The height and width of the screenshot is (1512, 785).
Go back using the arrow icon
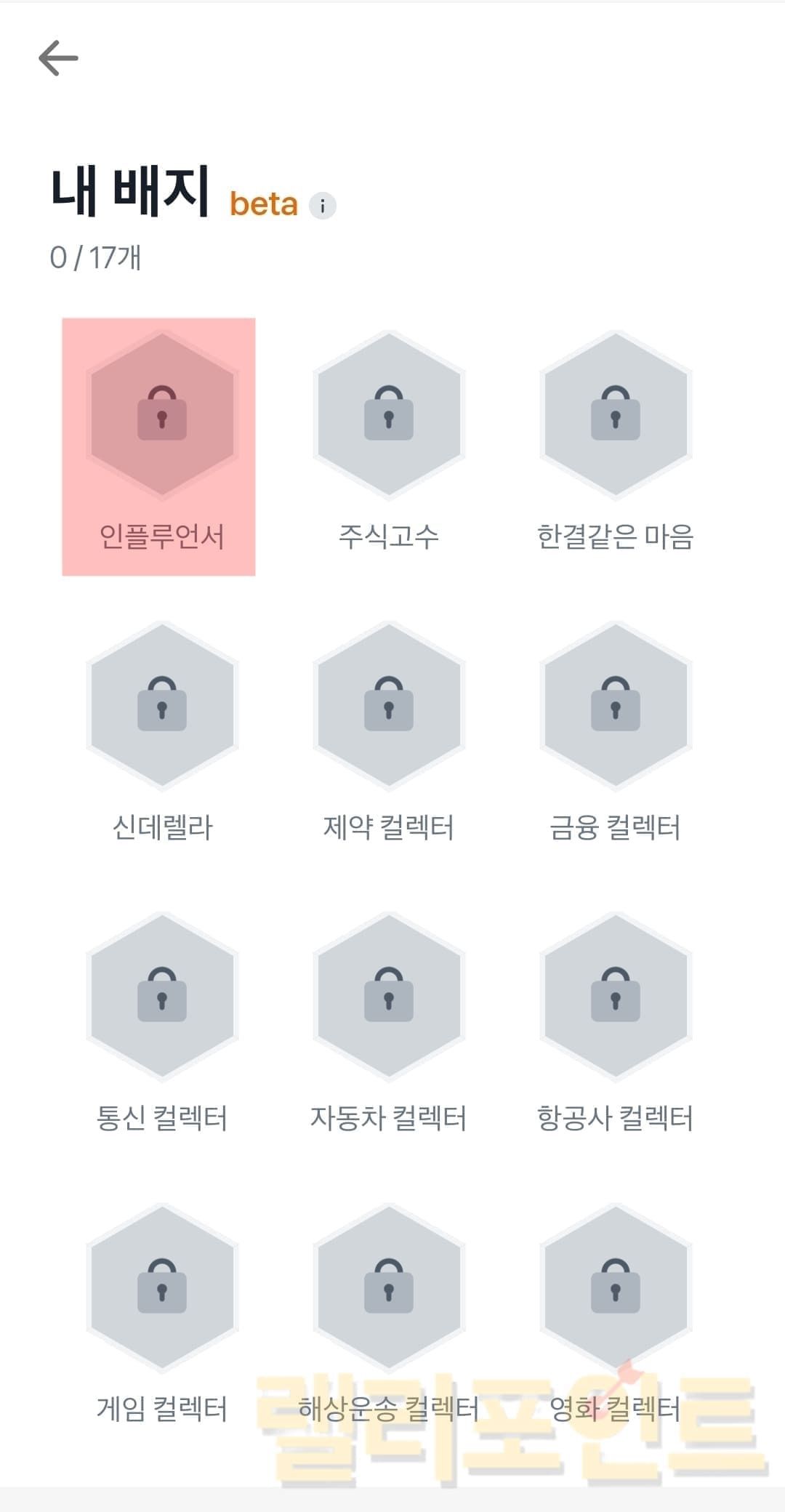click(x=58, y=58)
